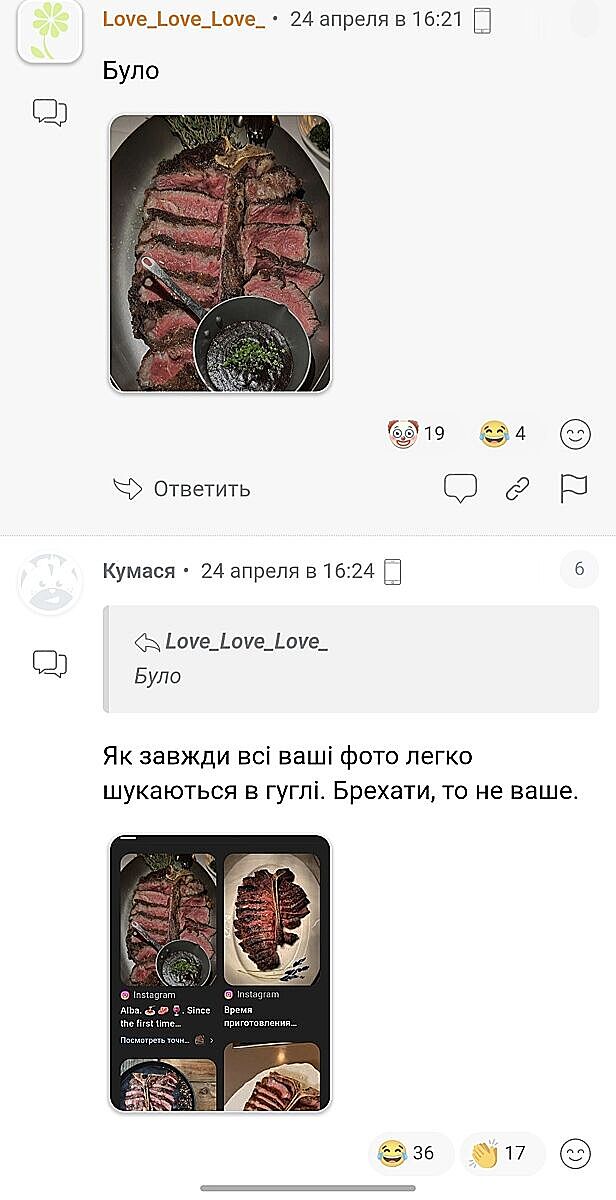Tap Ответить to reply
Viewport: 616px width, 1200px height.
182,489
